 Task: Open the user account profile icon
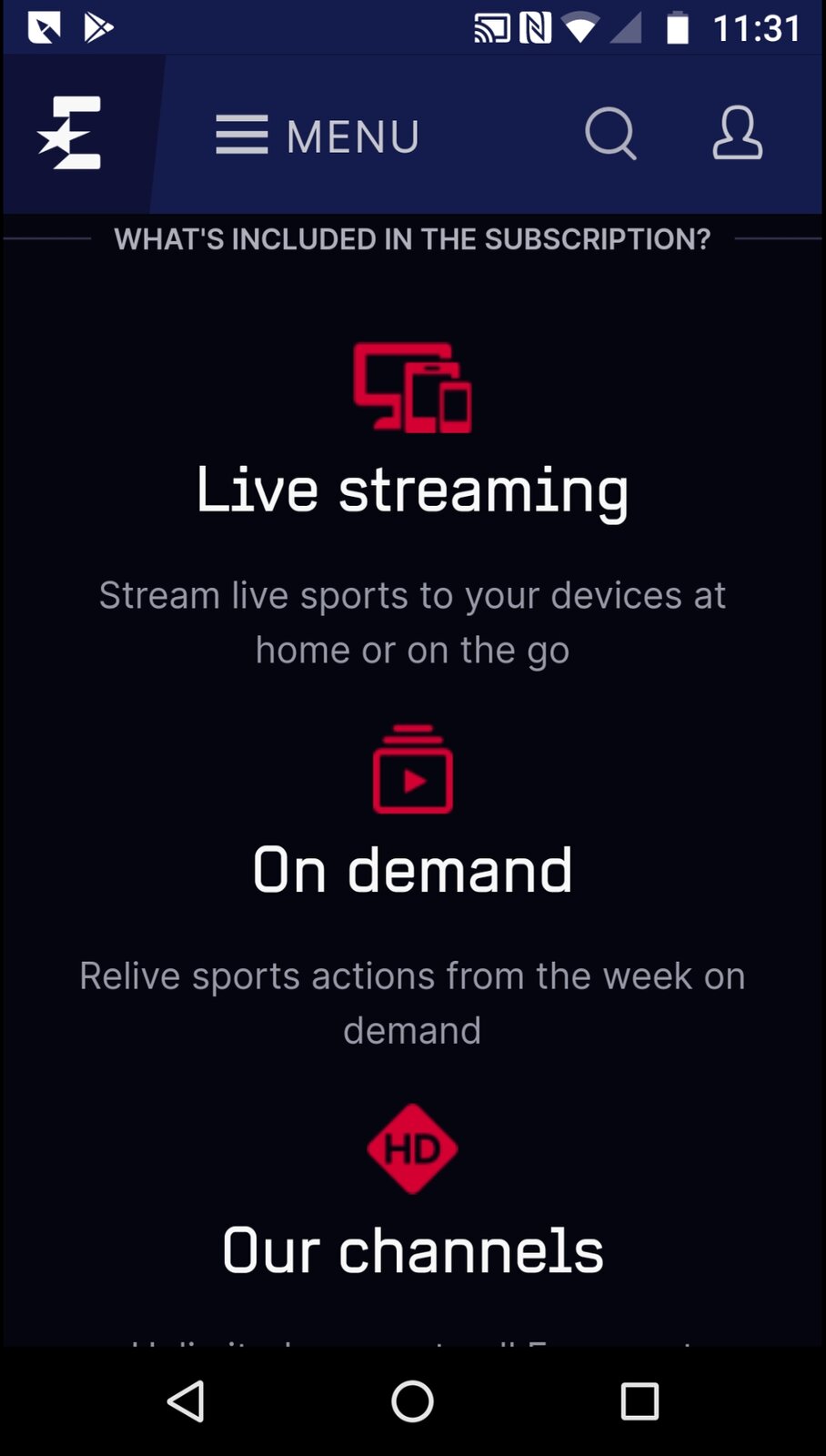pos(737,134)
